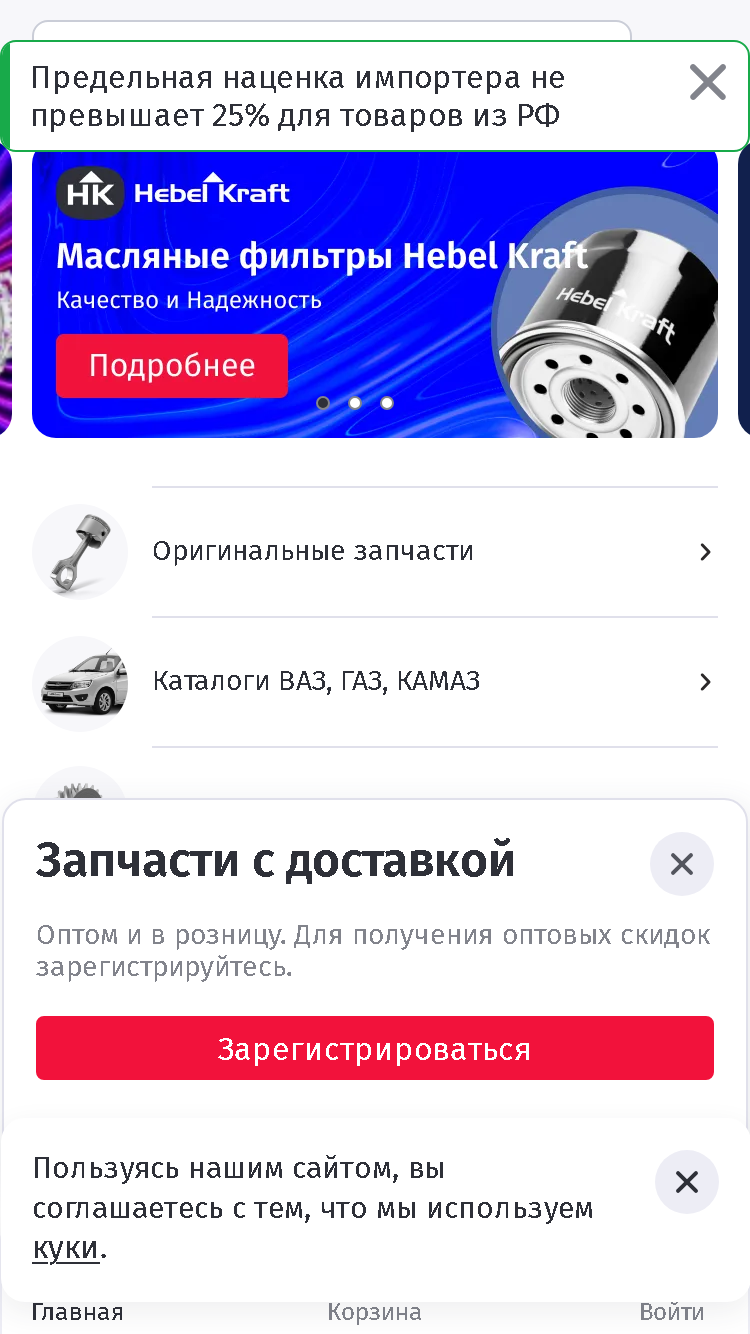Open the куки link

click(66, 1249)
